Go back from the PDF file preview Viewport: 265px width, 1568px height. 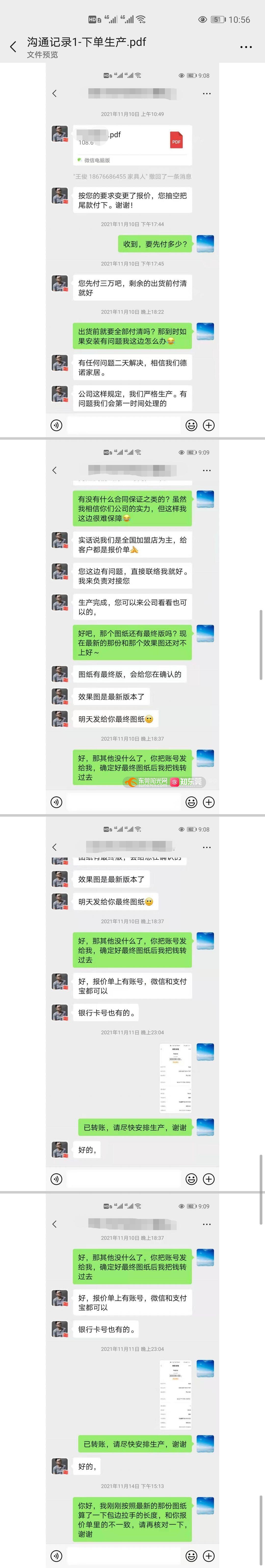tap(13, 47)
